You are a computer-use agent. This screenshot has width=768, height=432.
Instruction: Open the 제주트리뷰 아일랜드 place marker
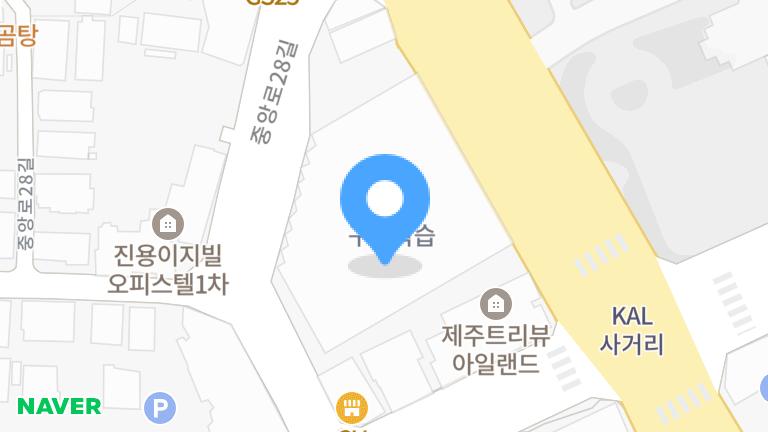tap(495, 303)
